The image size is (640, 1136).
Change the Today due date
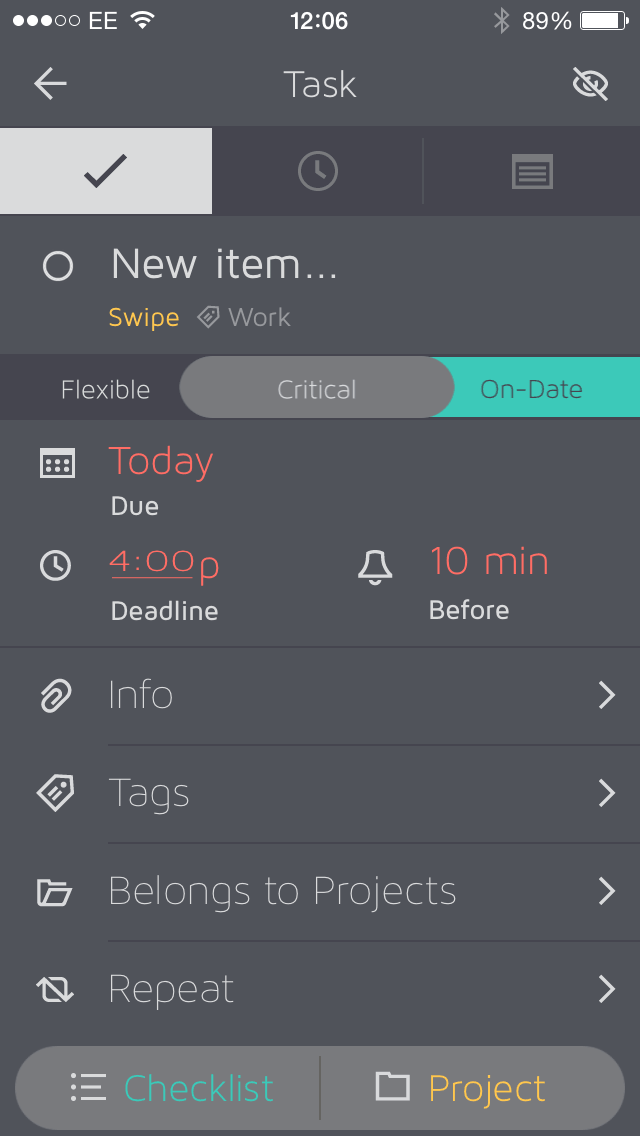click(161, 462)
